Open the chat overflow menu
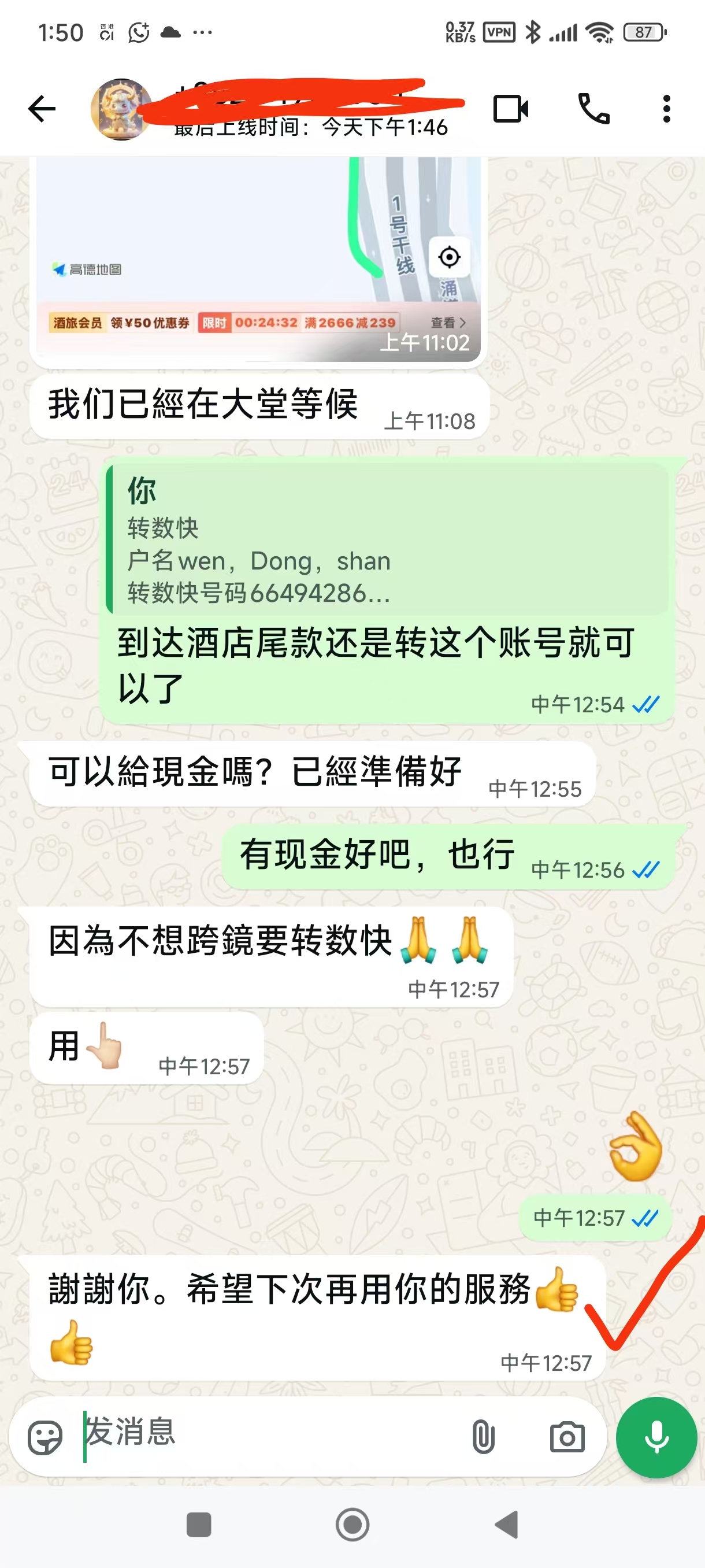The width and height of the screenshot is (705, 1568). [x=666, y=109]
